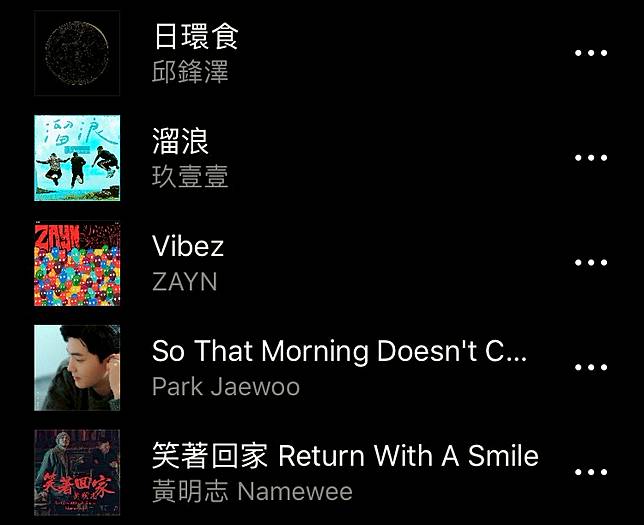Viewport: 644px width, 525px height.
Task: Open more options for Vibez
Action: [x=591, y=263]
